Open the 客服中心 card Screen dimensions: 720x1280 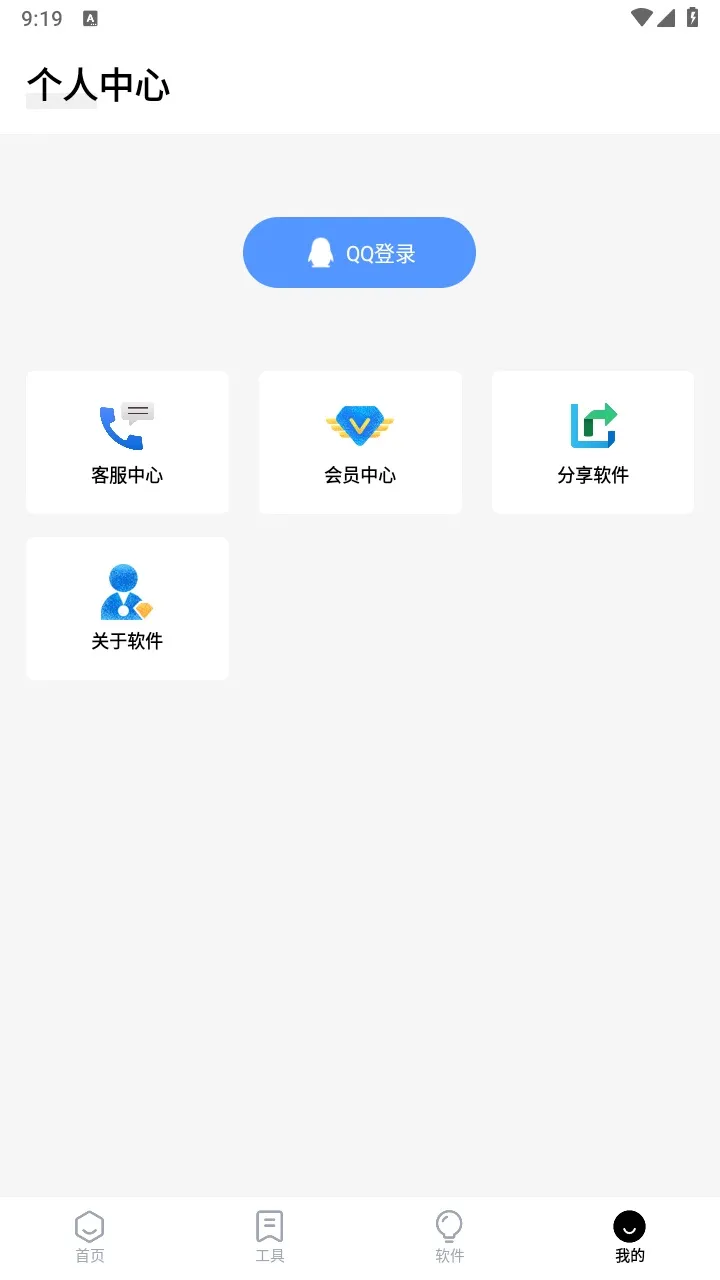coord(126,442)
